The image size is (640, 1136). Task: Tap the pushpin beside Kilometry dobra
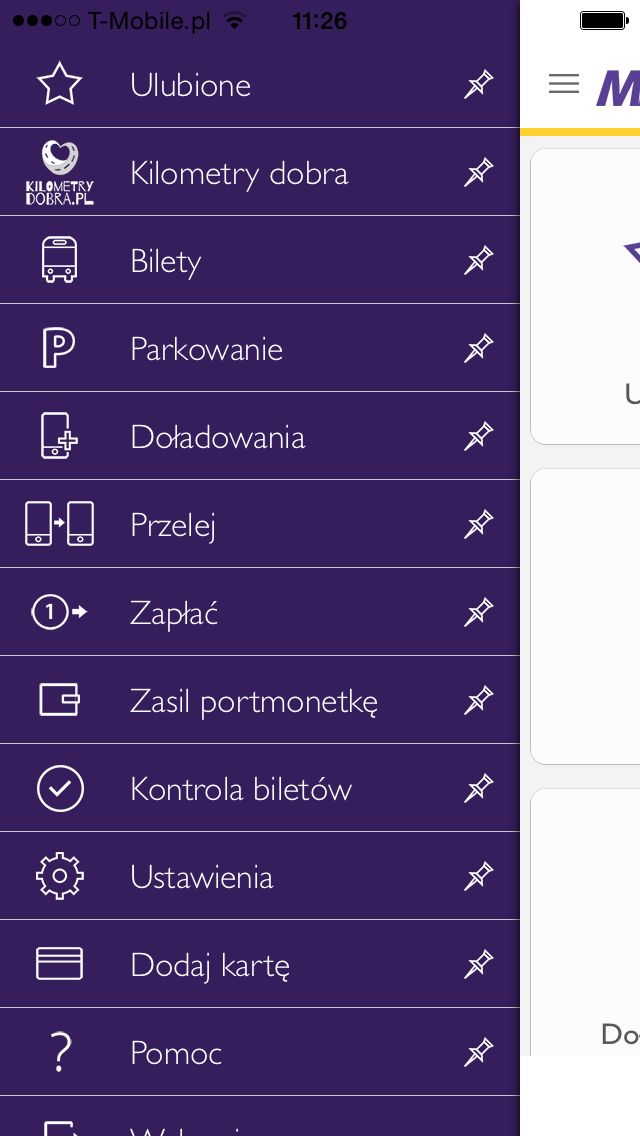pyautogui.click(x=478, y=172)
